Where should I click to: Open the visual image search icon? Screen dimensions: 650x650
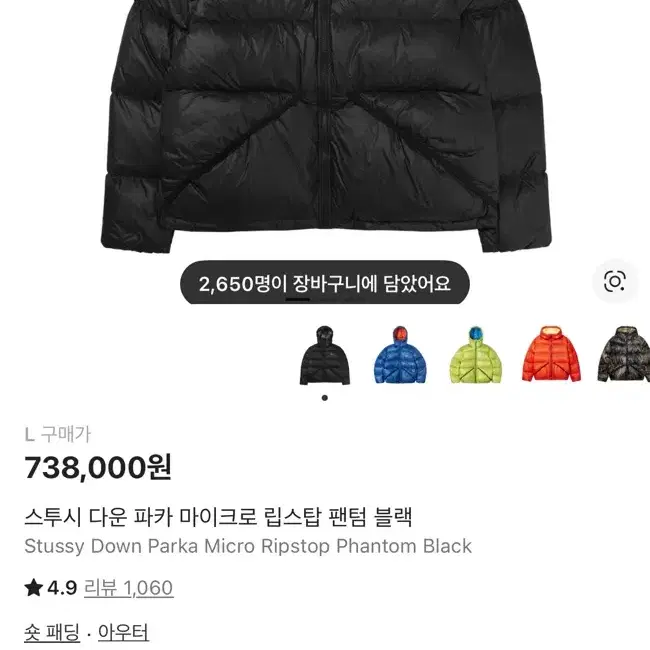click(x=614, y=281)
